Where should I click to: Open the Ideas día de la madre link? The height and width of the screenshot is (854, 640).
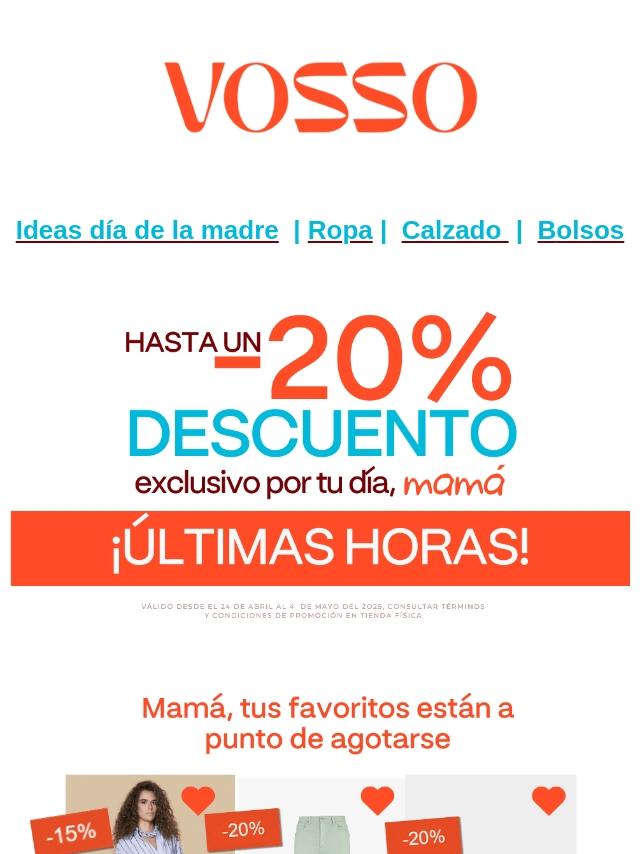147,230
